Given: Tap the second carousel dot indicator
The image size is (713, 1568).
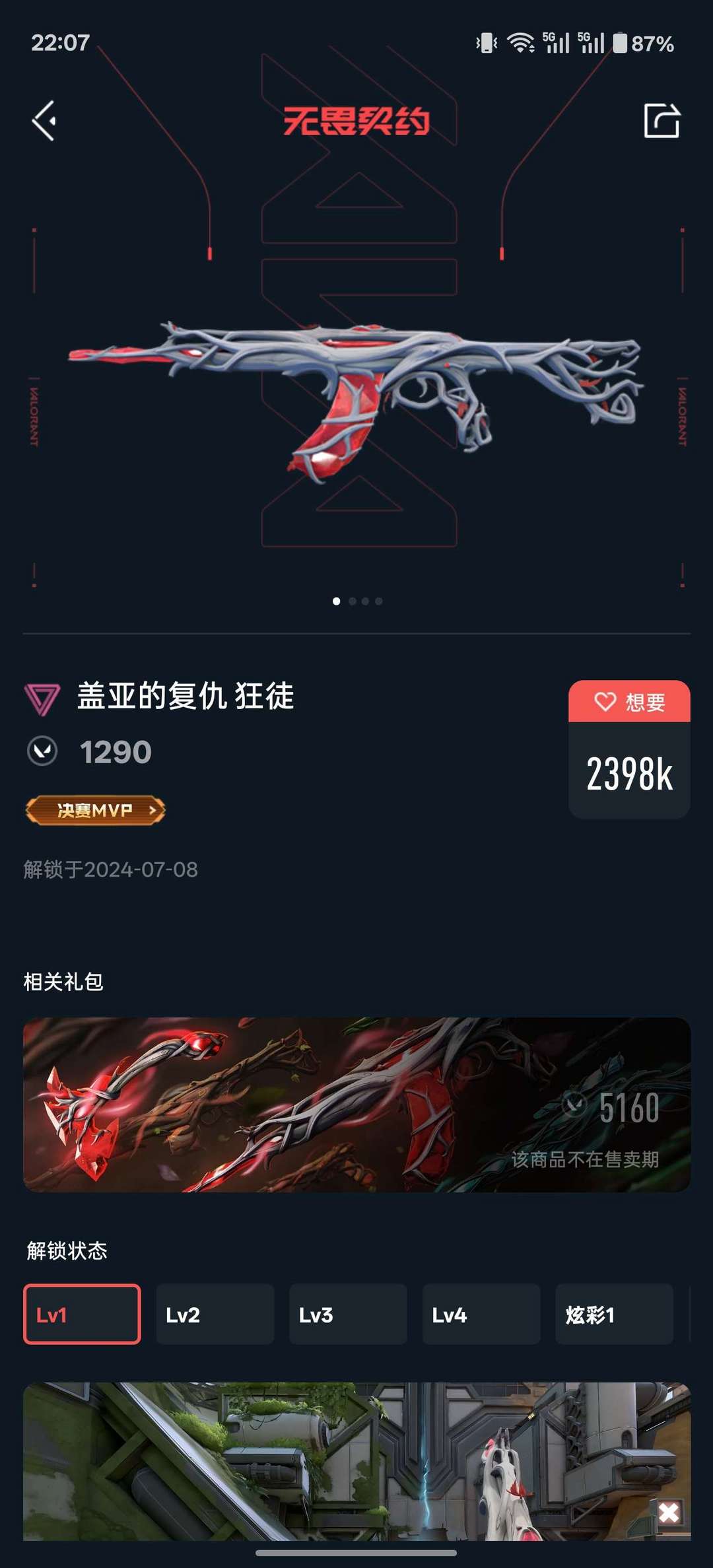Looking at the screenshot, I should click(352, 601).
